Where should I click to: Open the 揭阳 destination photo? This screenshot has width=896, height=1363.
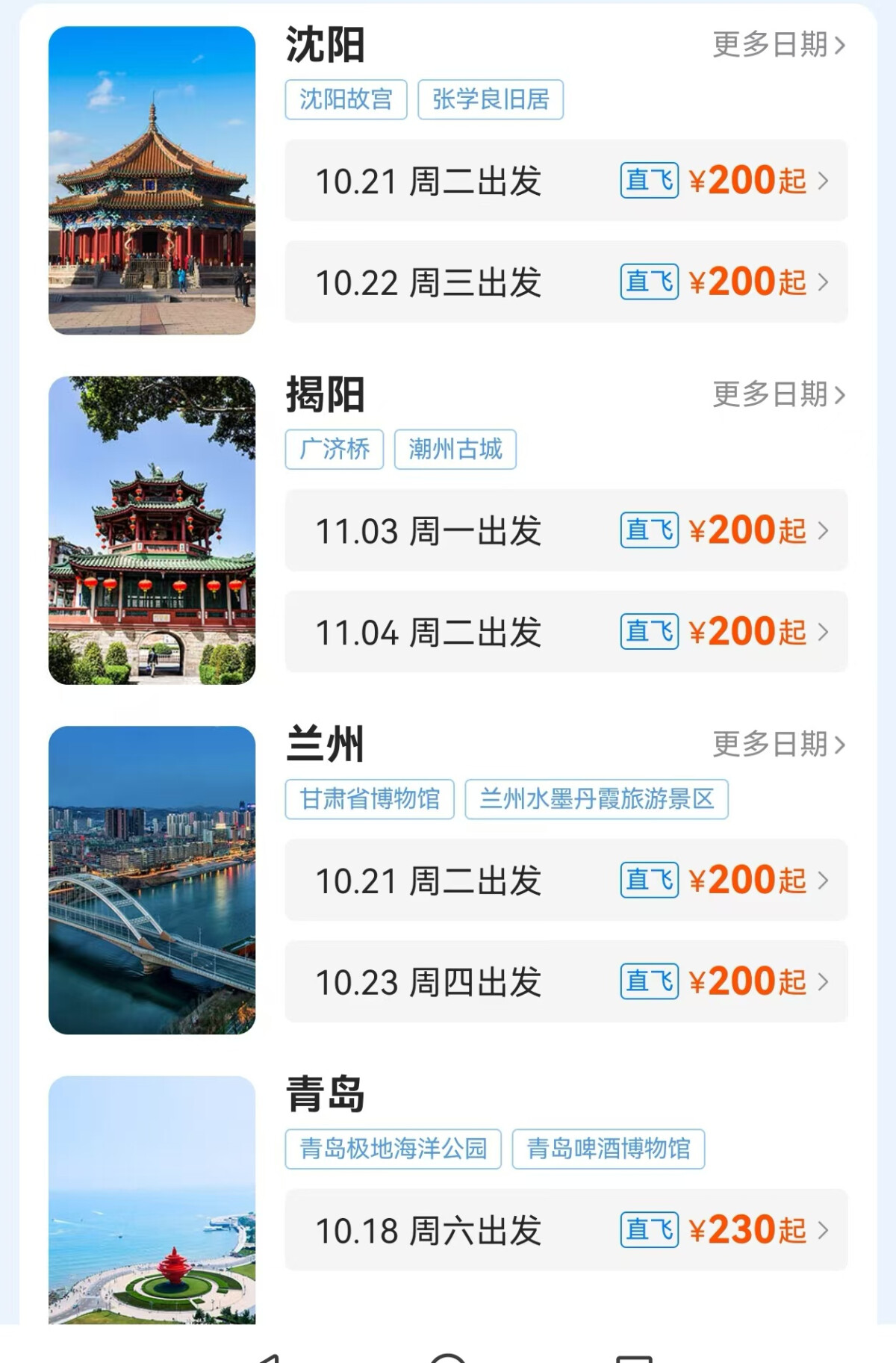(x=152, y=530)
